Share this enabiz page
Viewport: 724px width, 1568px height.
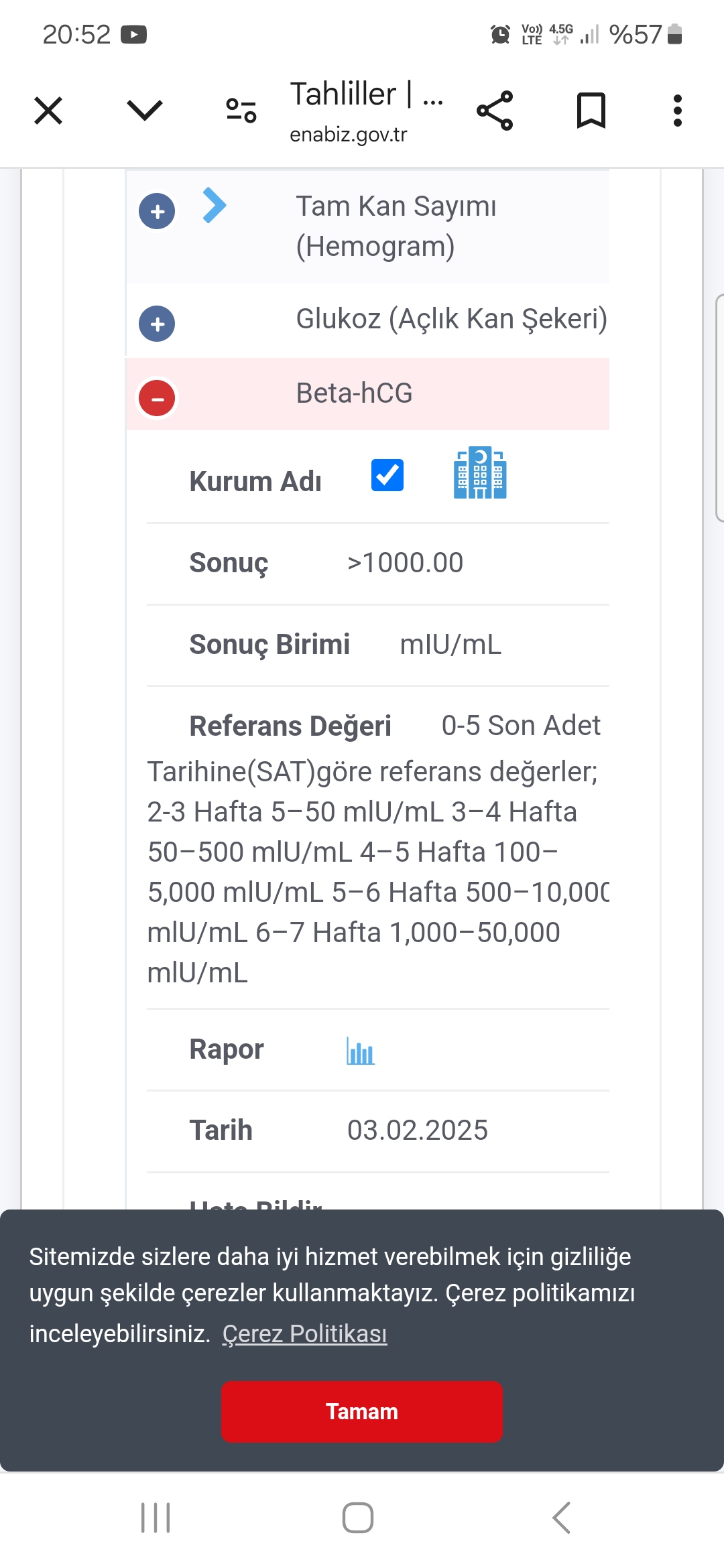pos(495,111)
